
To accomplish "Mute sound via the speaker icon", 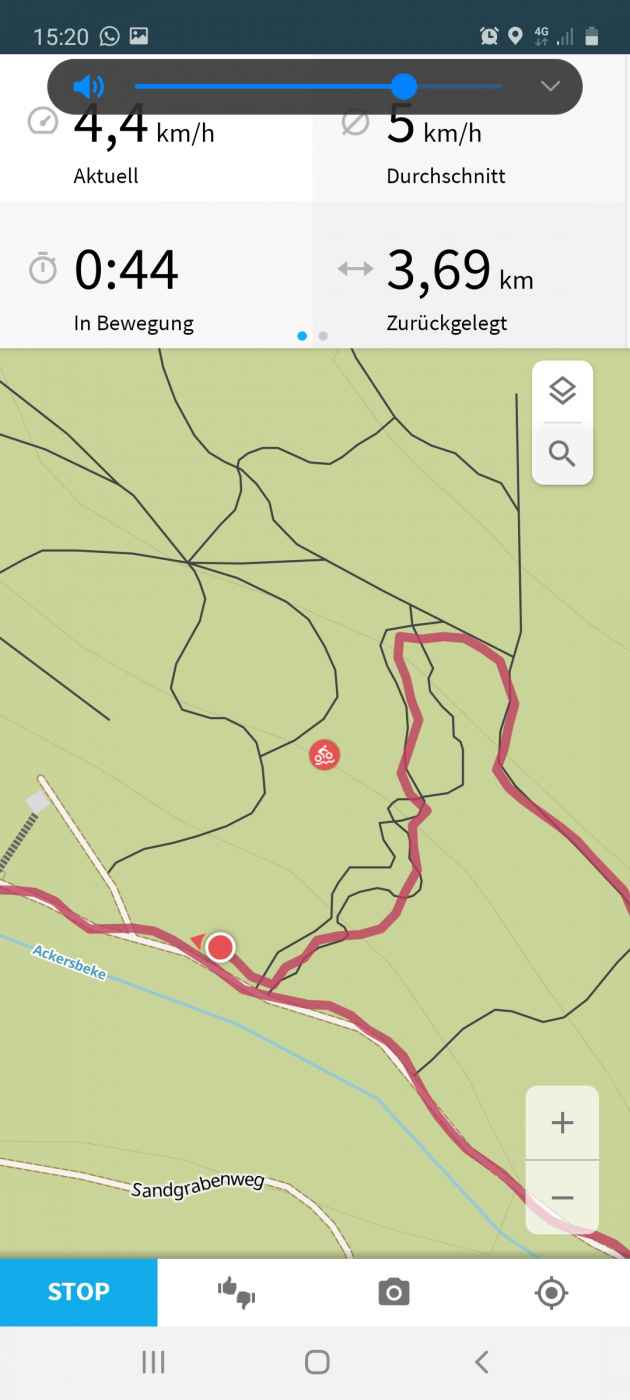I will tap(87, 86).
